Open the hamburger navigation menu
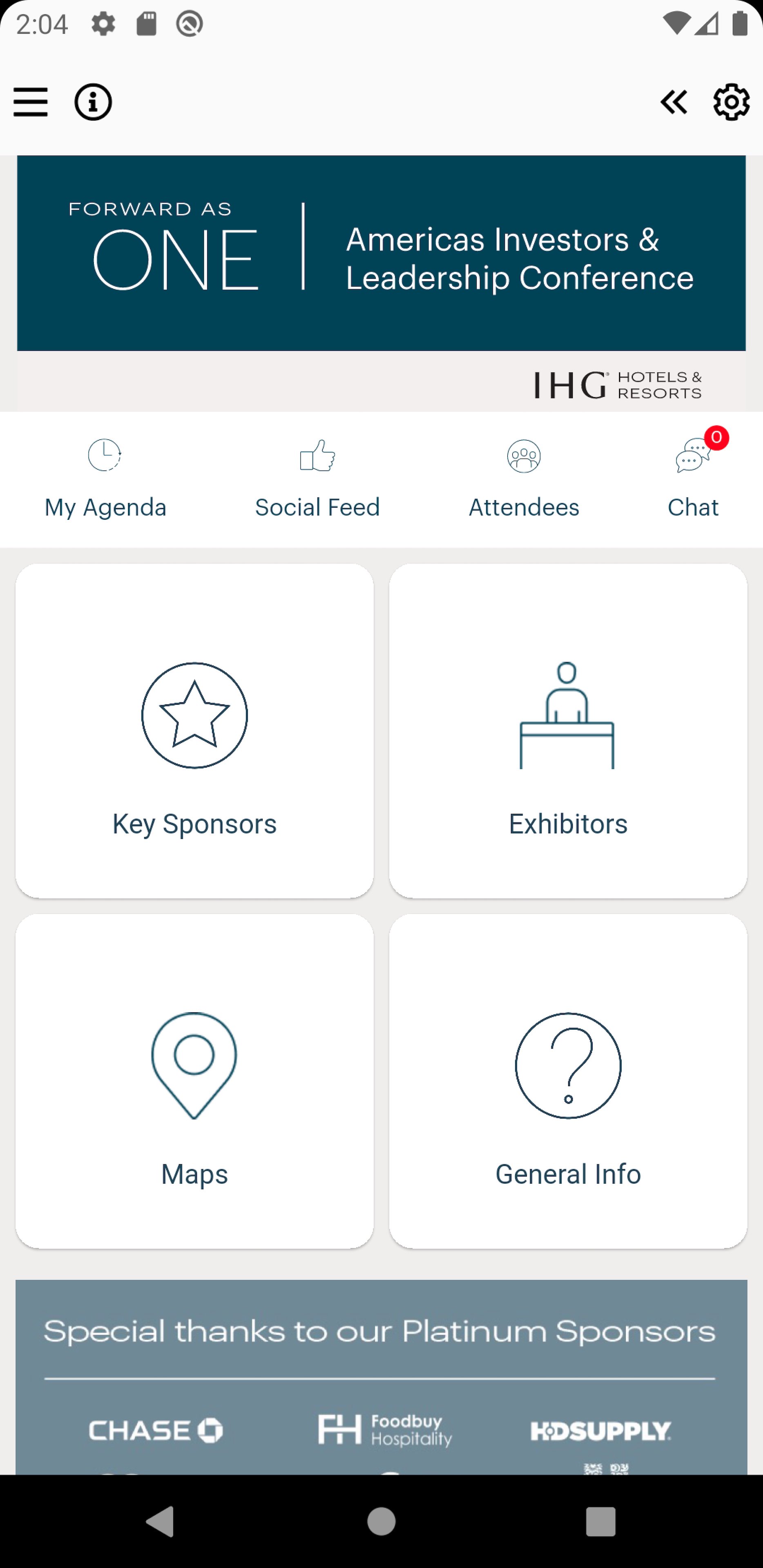 31,102
